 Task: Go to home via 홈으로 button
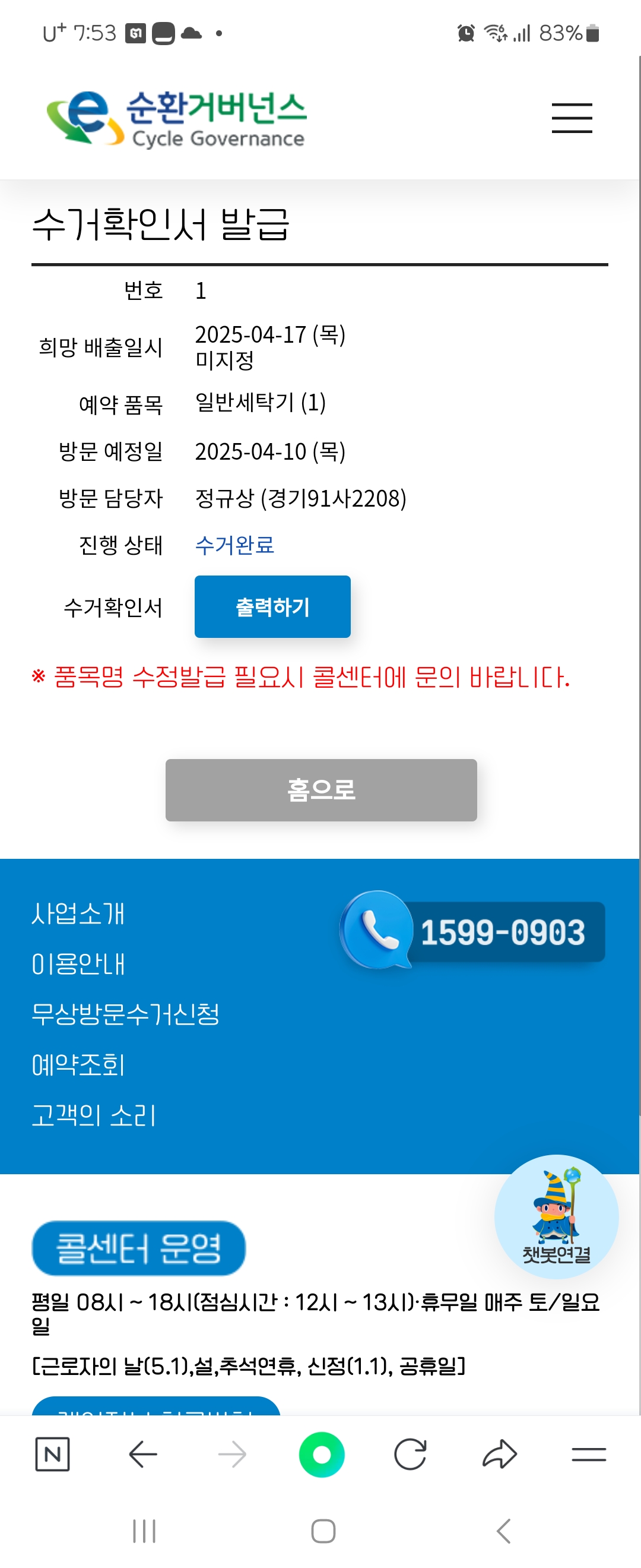click(320, 789)
